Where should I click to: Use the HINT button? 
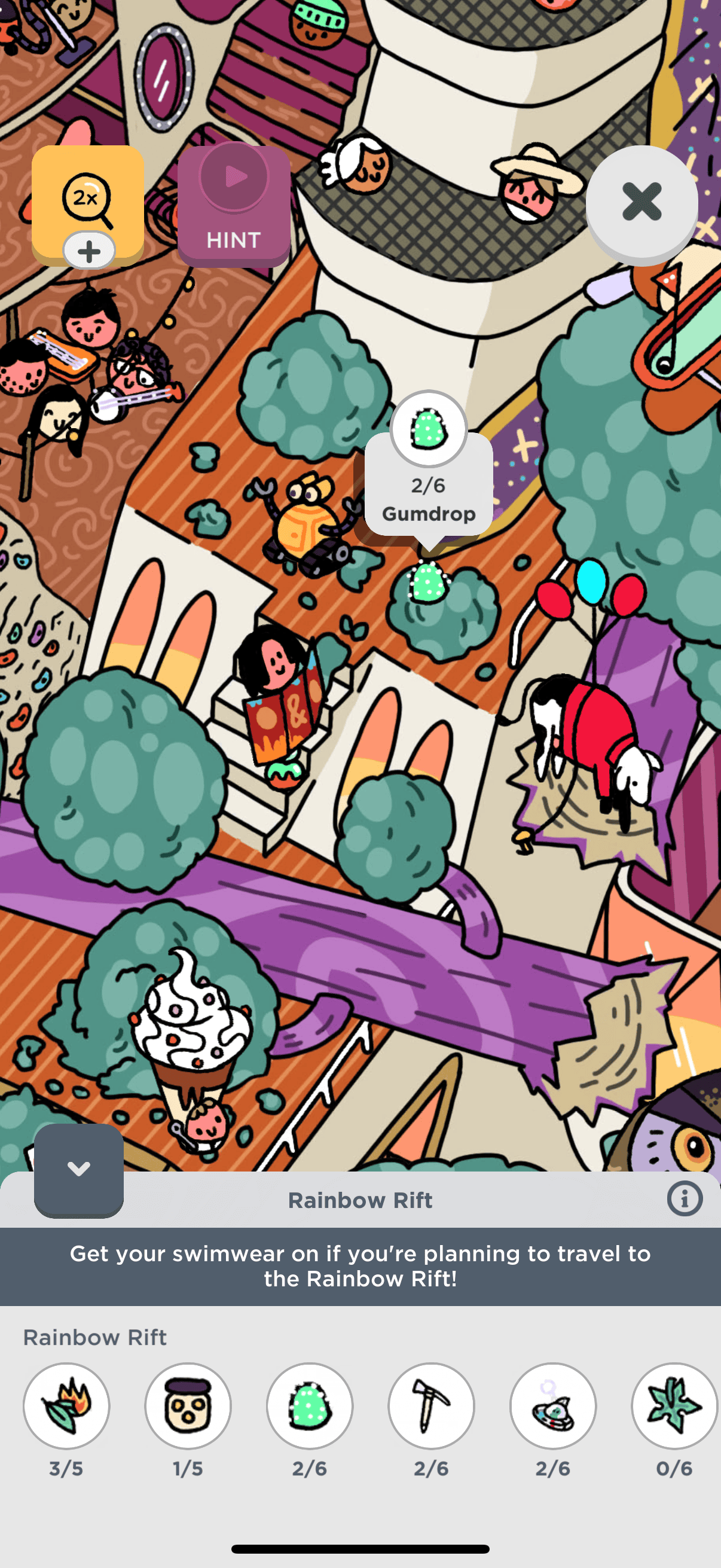pos(234,206)
